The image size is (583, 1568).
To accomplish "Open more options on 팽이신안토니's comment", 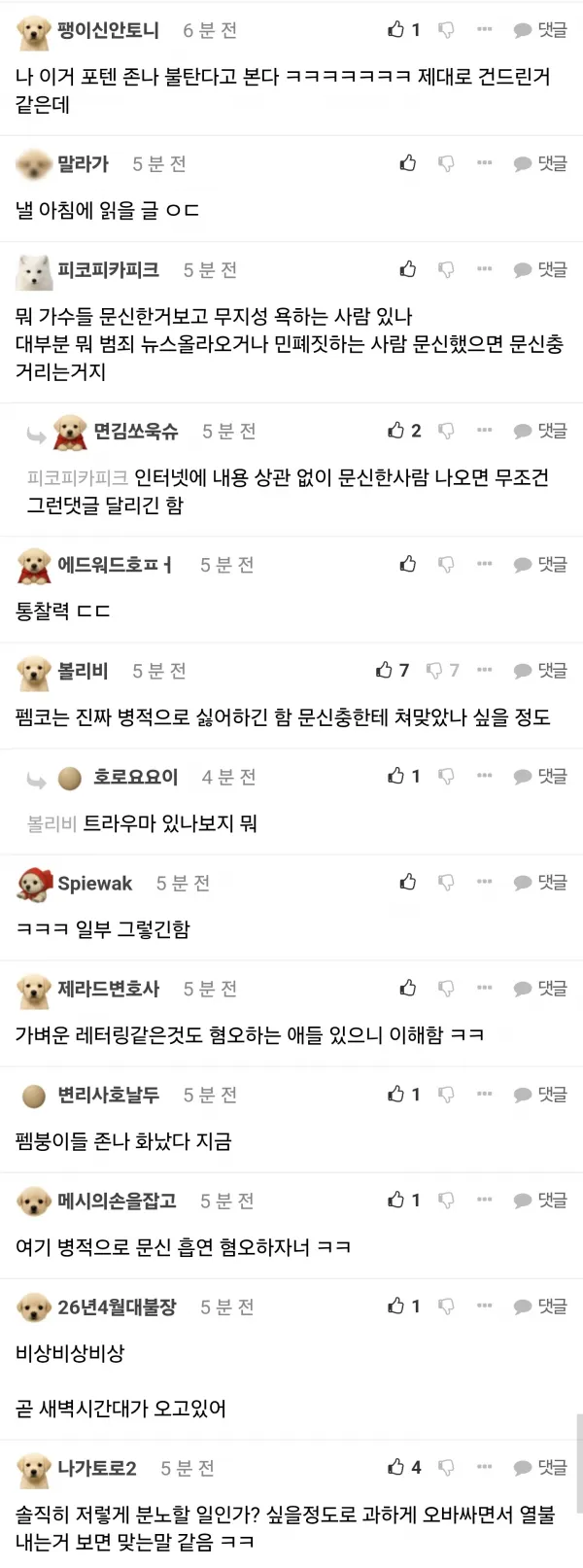I will (x=484, y=30).
